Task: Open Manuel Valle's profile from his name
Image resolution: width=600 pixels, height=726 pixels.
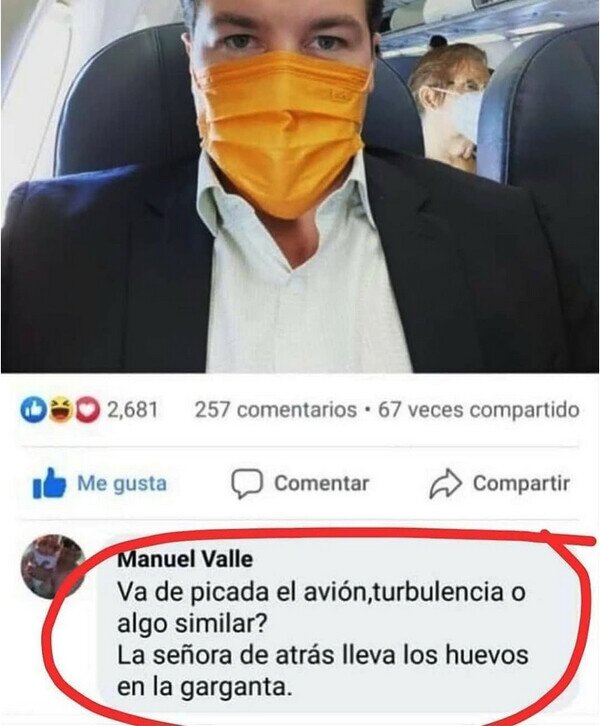Action: point(185,559)
